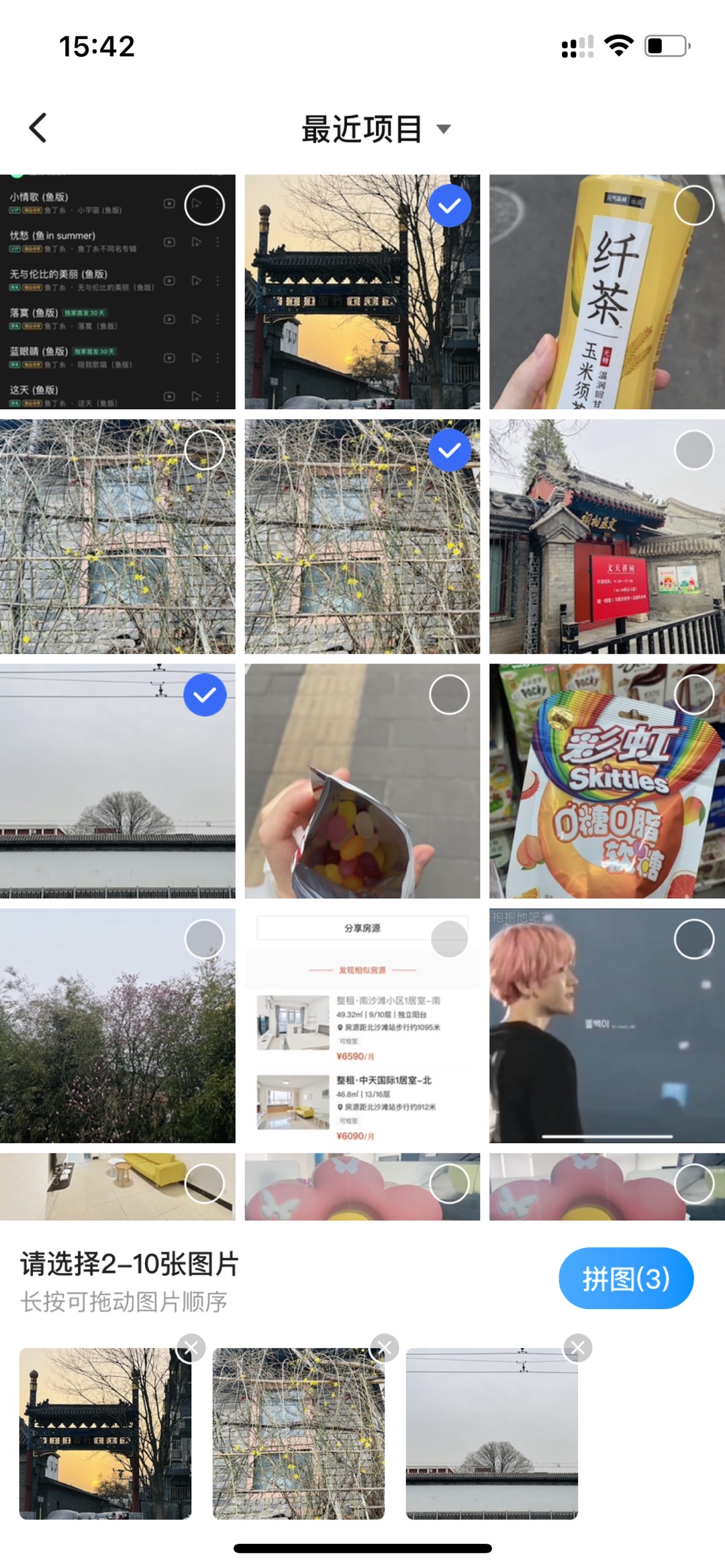This screenshot has height=1568, width=725.
Task: Go back using the arrow icon
Action: [38, 127]
